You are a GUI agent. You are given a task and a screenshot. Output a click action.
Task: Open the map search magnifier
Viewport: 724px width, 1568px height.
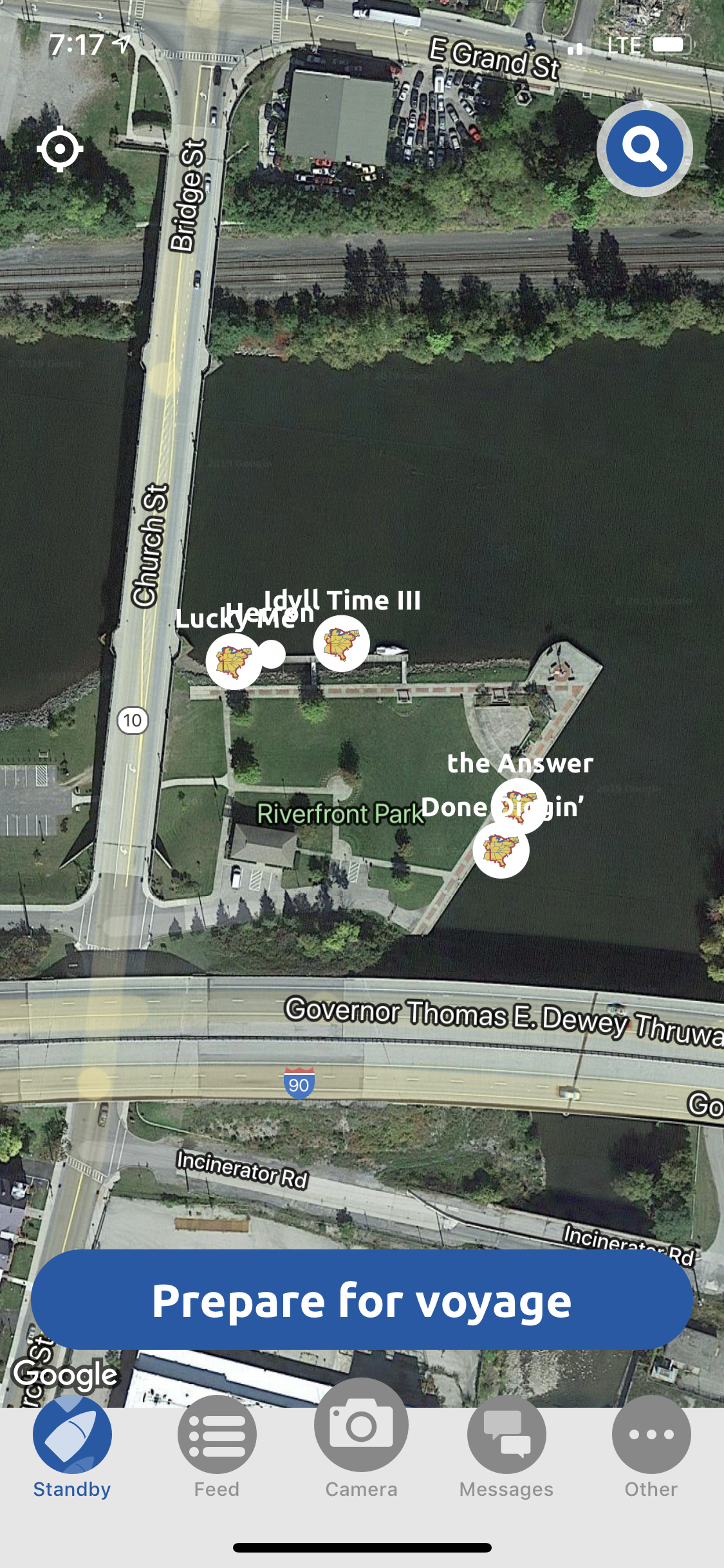tap(644, 149)
